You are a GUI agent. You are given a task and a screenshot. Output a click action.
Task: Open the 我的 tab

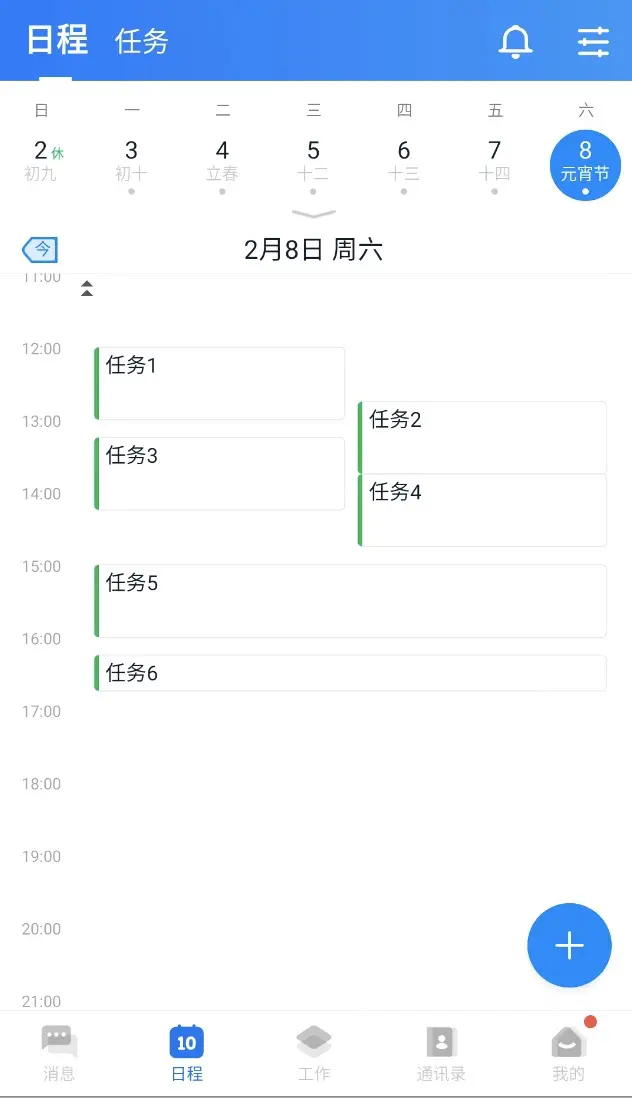(x=568, y=1053)
